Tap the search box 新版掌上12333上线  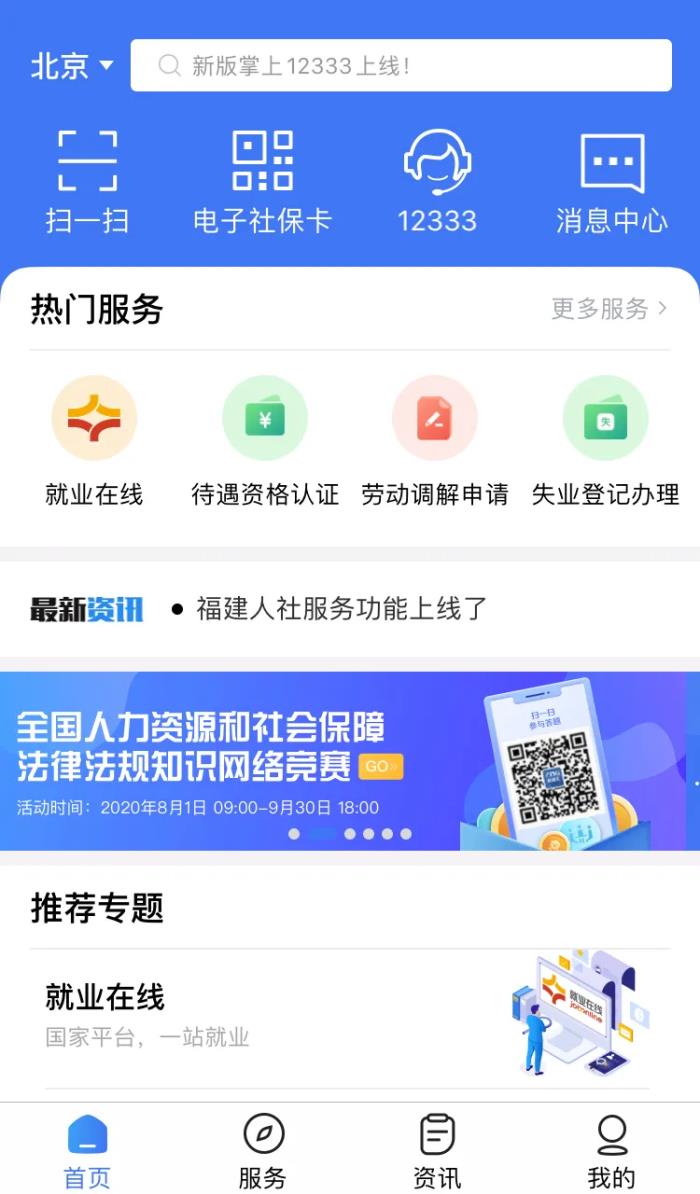pos(400,66)
